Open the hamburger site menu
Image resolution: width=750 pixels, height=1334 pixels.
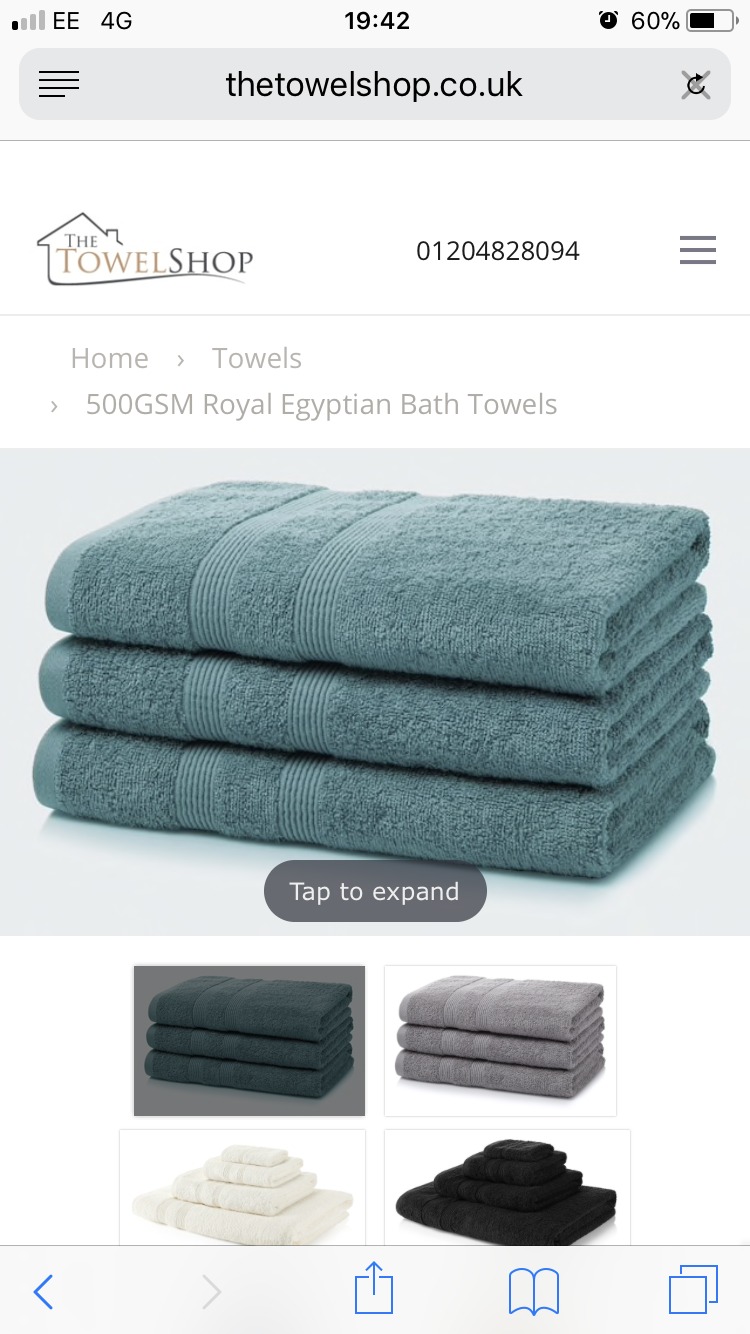pos(697,250)
